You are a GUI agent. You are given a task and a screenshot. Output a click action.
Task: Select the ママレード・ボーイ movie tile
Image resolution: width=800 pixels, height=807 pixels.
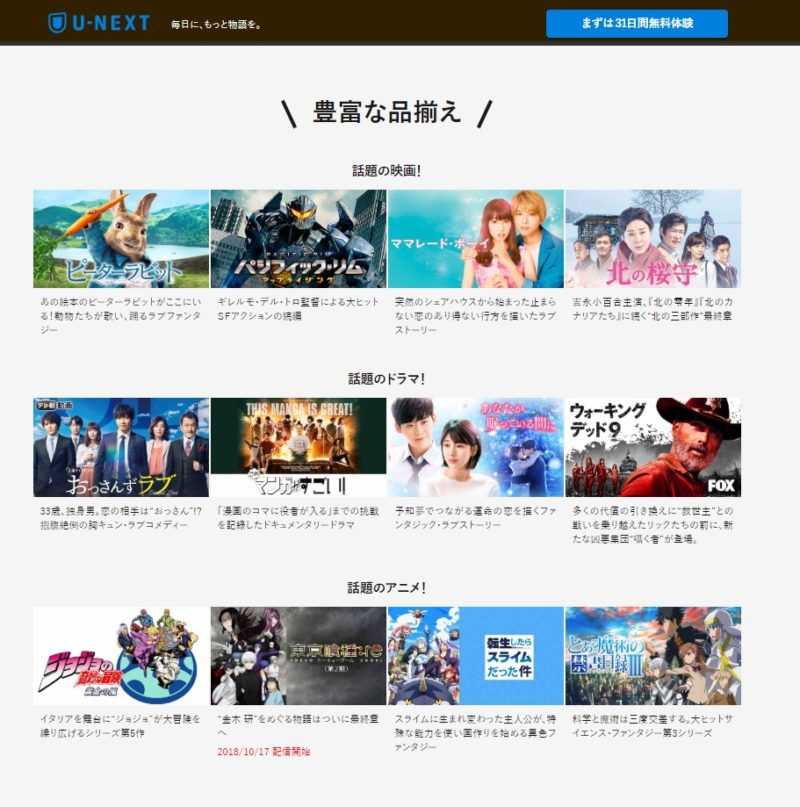475,239
